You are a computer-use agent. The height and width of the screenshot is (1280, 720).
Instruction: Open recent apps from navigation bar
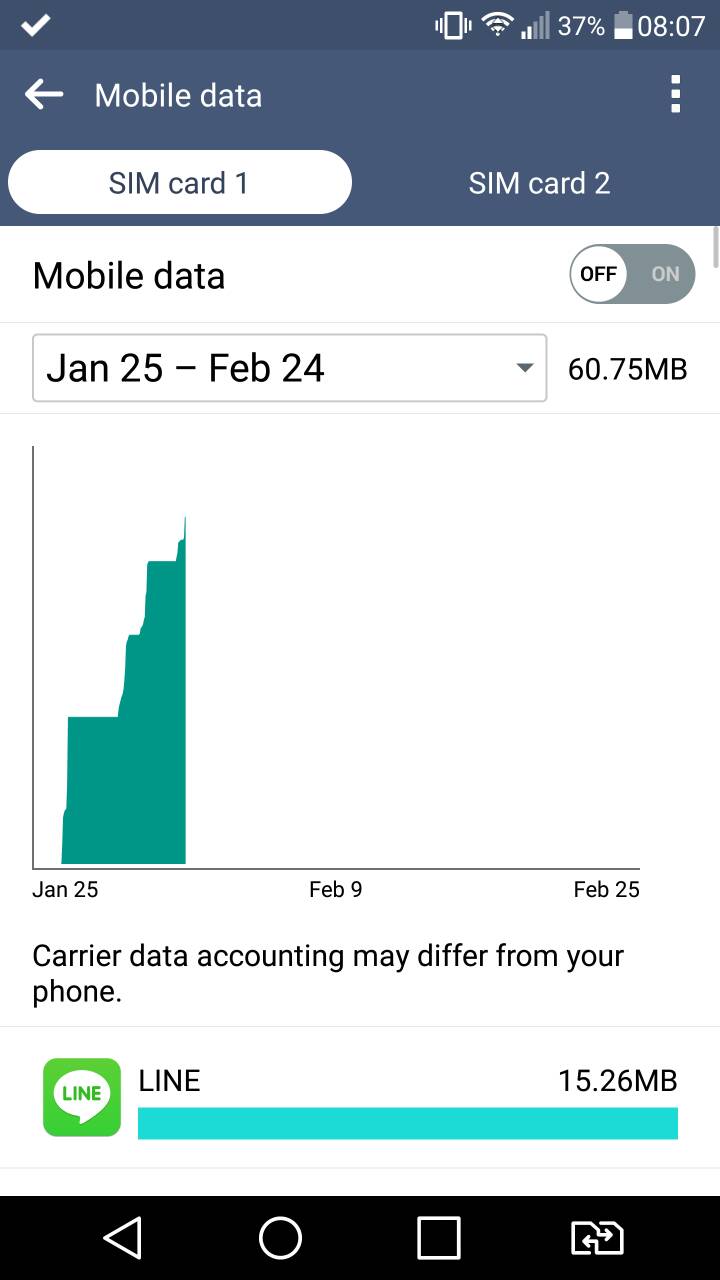[439, 1238]
